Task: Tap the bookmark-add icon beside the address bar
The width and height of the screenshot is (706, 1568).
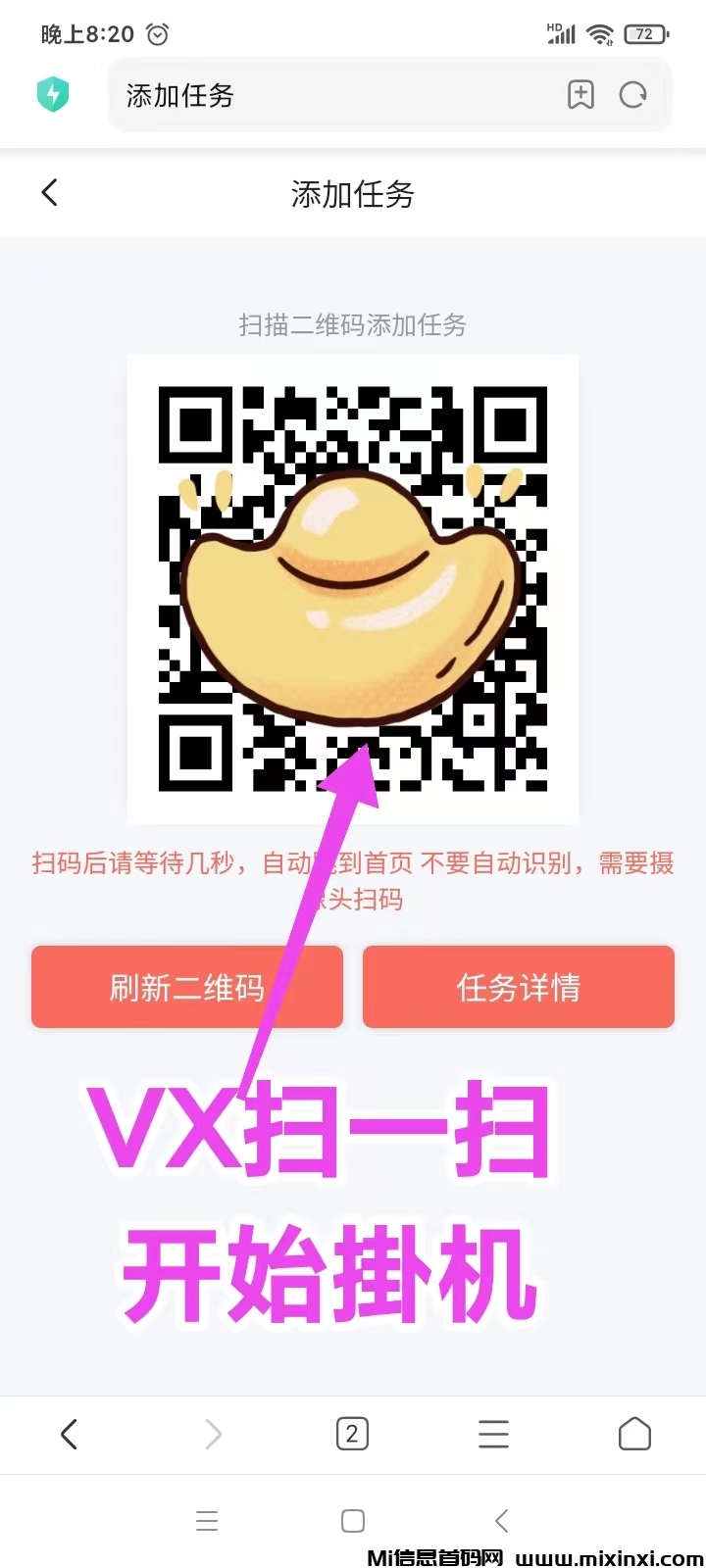Action: (x=581, y=95)
